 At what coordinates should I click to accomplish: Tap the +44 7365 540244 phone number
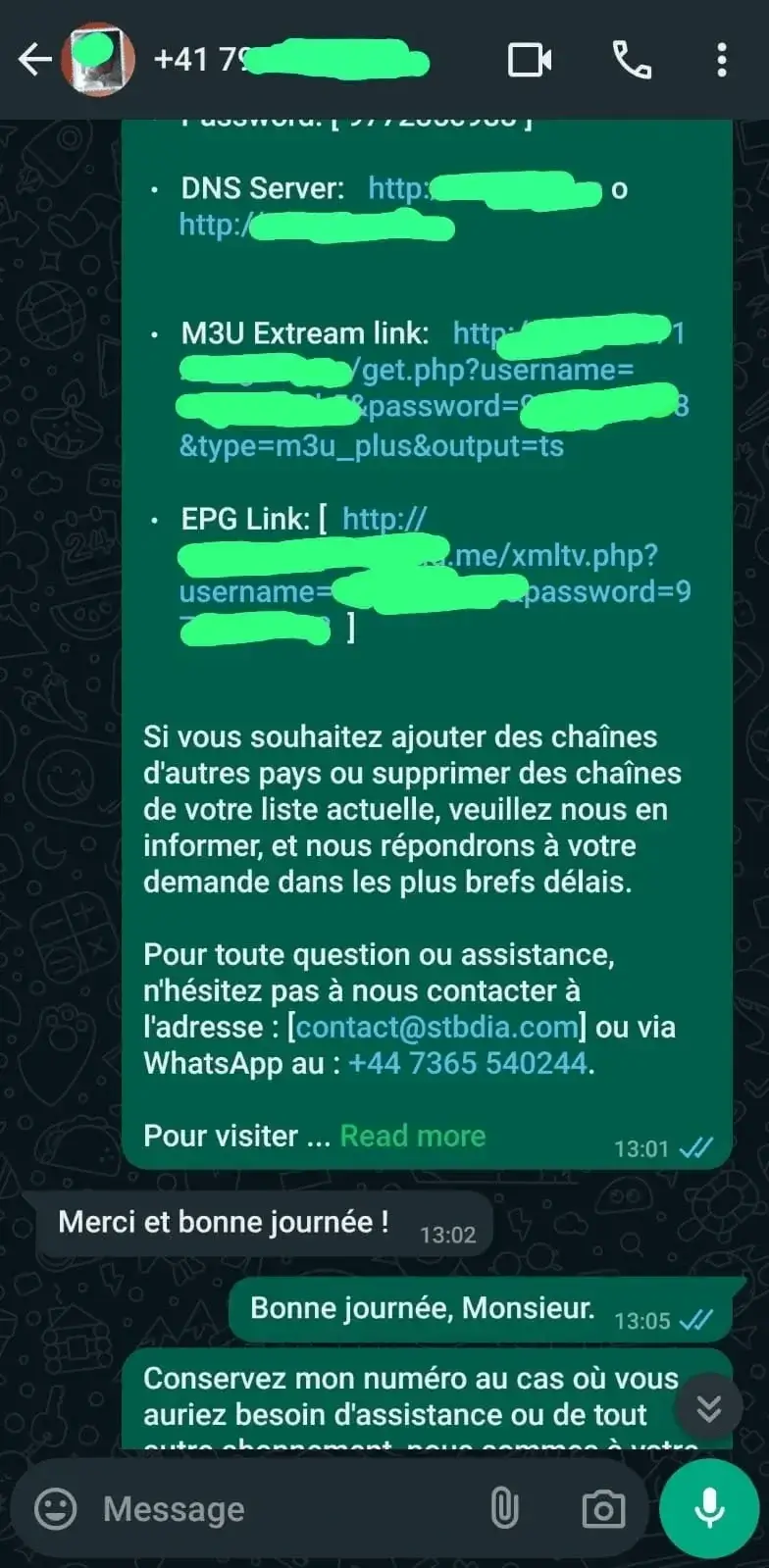[x=469, y=1063]
